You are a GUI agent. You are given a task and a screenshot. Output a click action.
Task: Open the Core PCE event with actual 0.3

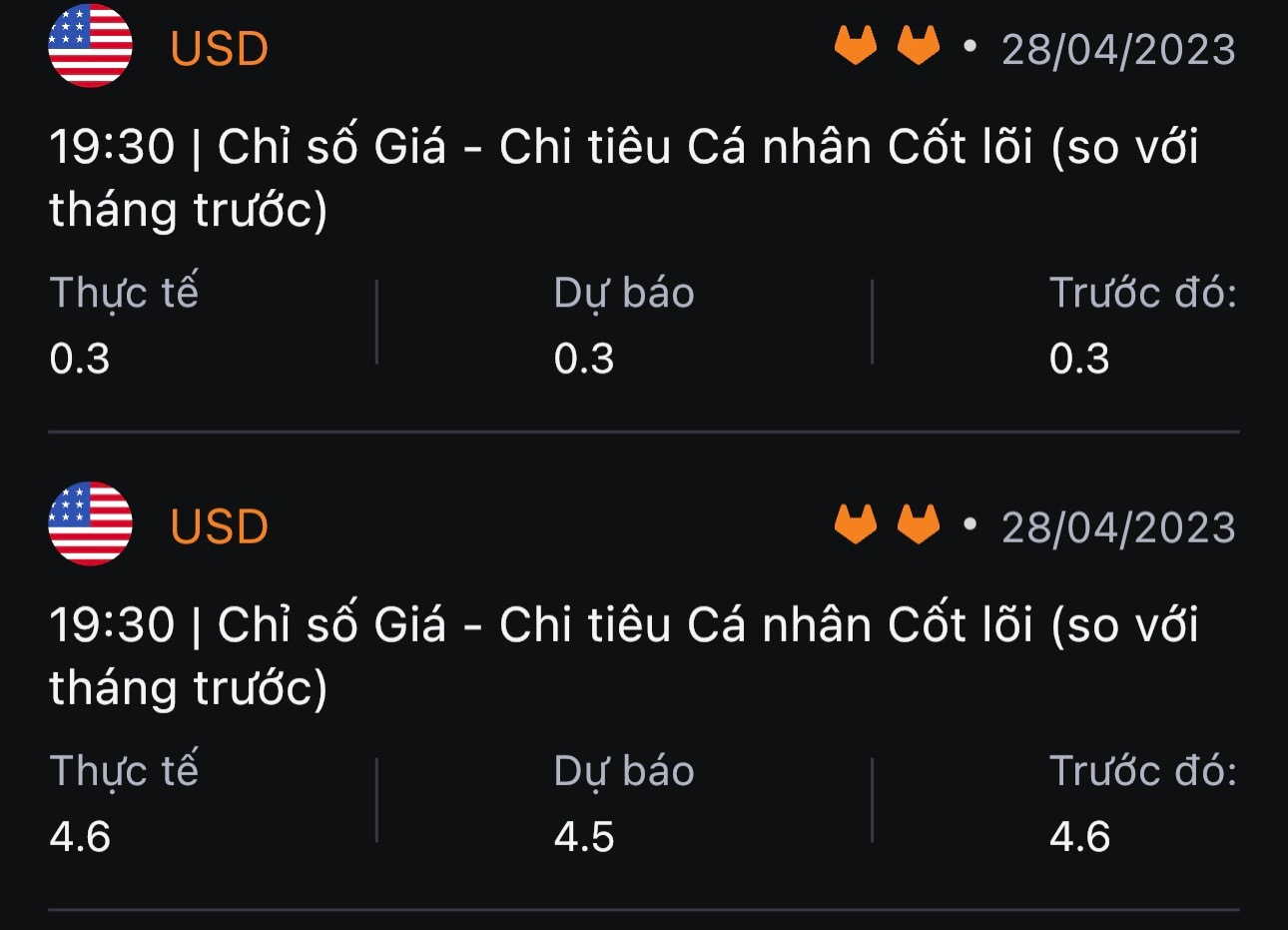coord(623,178)
